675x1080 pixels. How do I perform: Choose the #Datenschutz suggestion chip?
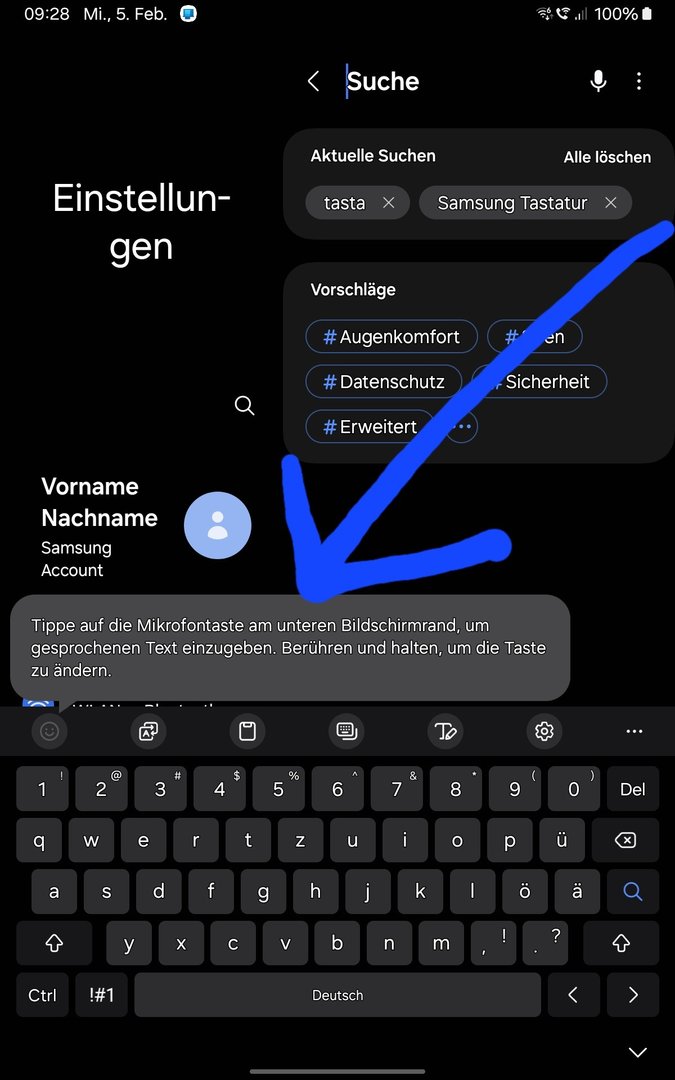(383, 382)
